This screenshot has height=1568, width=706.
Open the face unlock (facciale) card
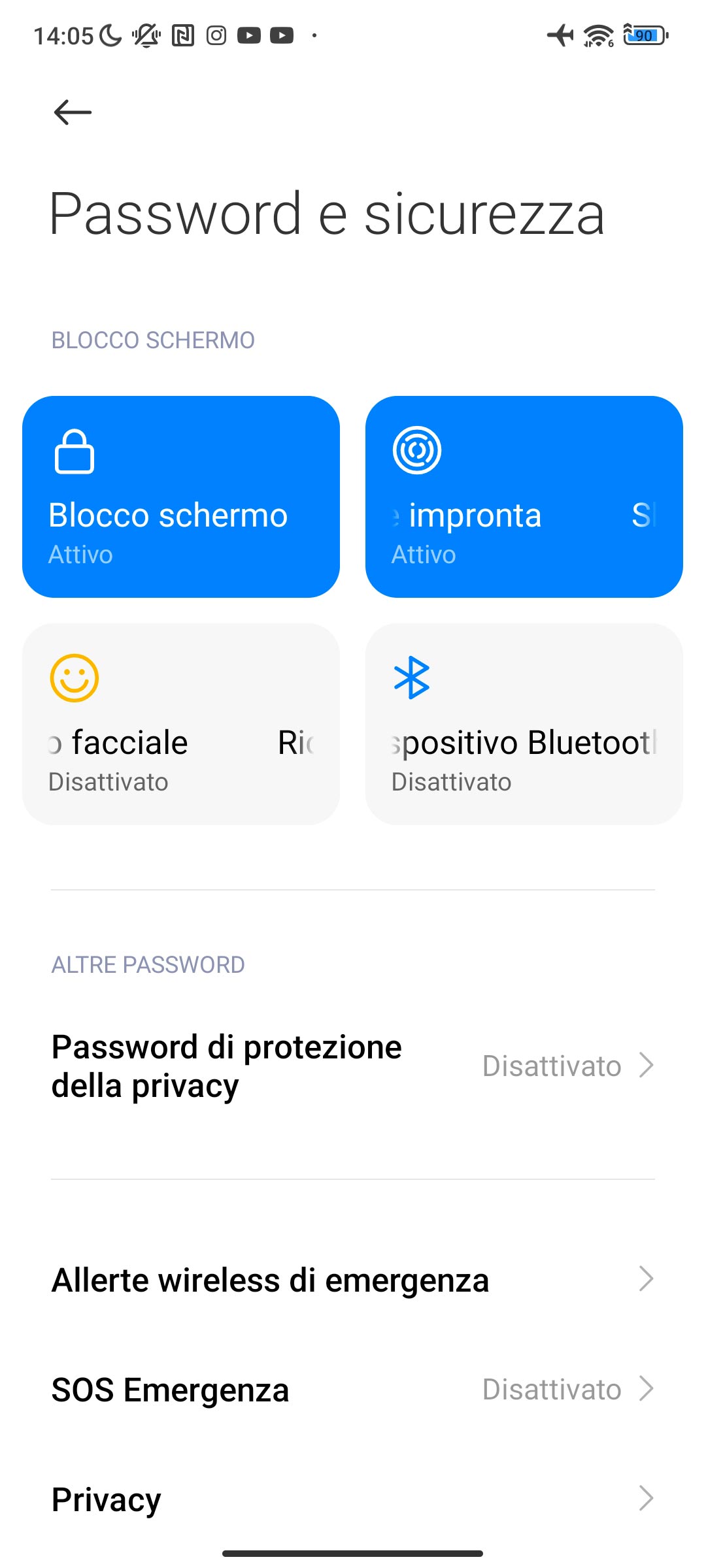[x=181, y=724]
